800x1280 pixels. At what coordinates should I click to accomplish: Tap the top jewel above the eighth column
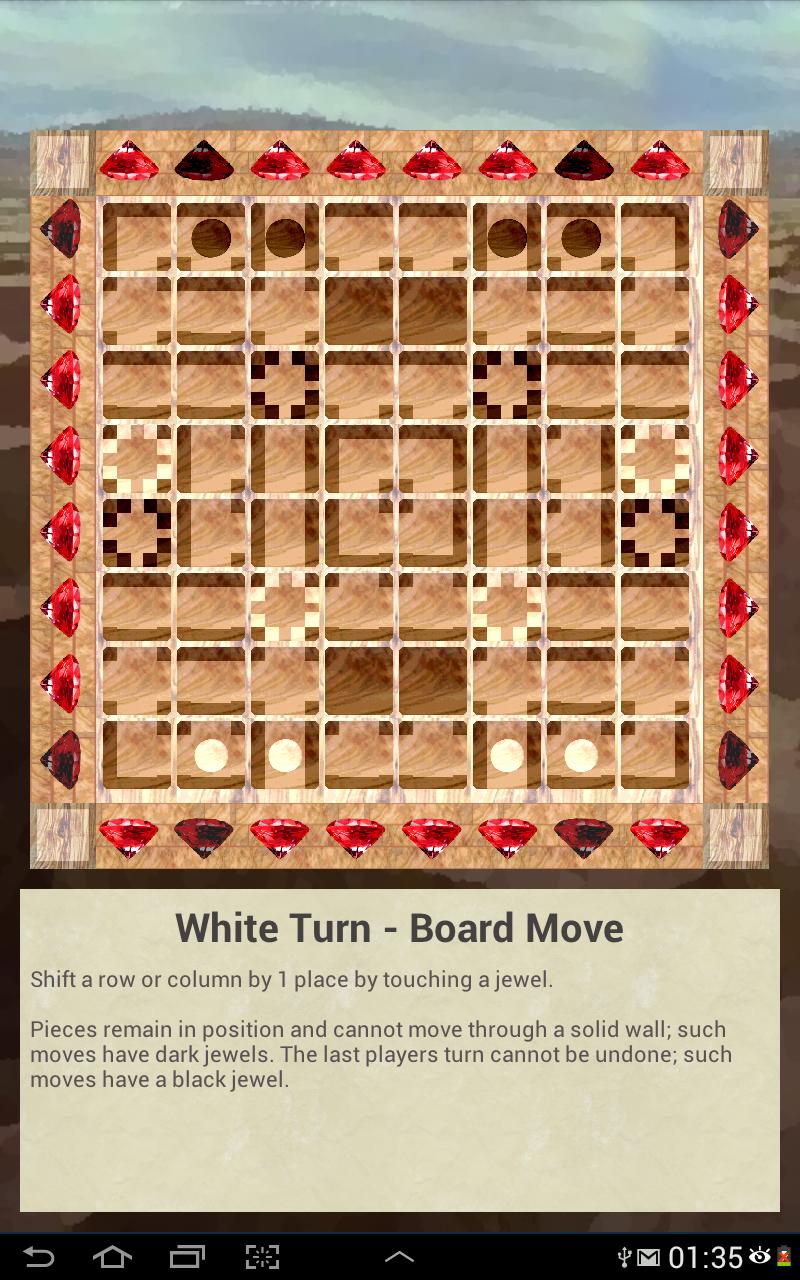pos(660,160)
